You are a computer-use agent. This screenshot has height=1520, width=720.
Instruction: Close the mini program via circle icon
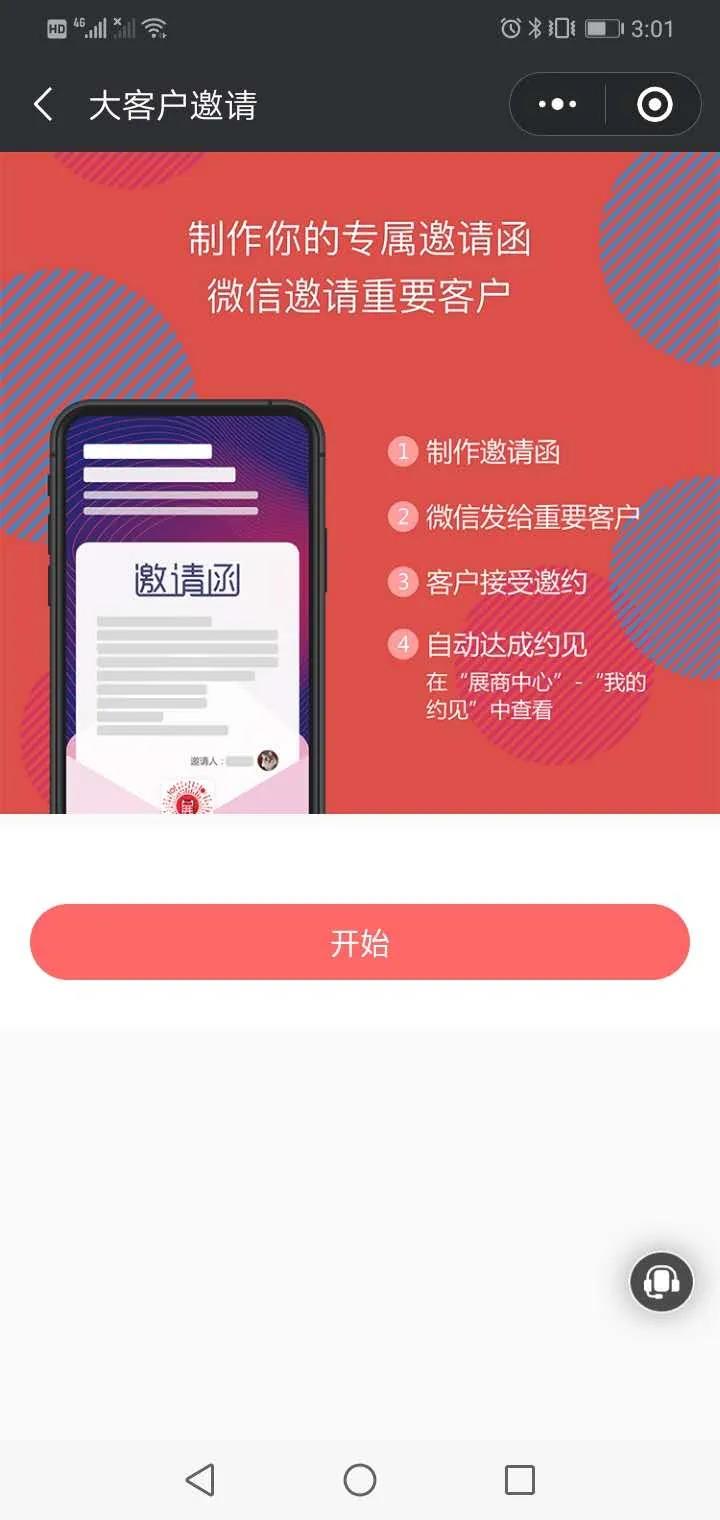point(655,104)
